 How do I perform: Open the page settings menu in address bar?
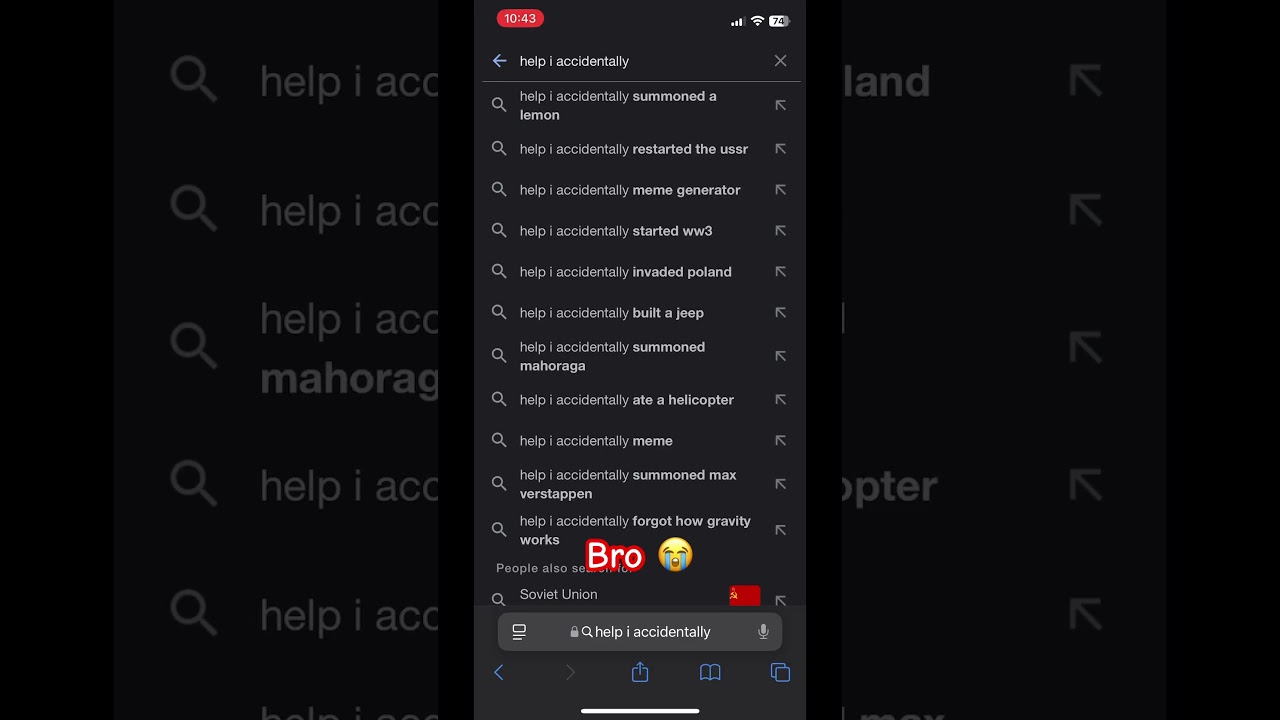point(519,632)
